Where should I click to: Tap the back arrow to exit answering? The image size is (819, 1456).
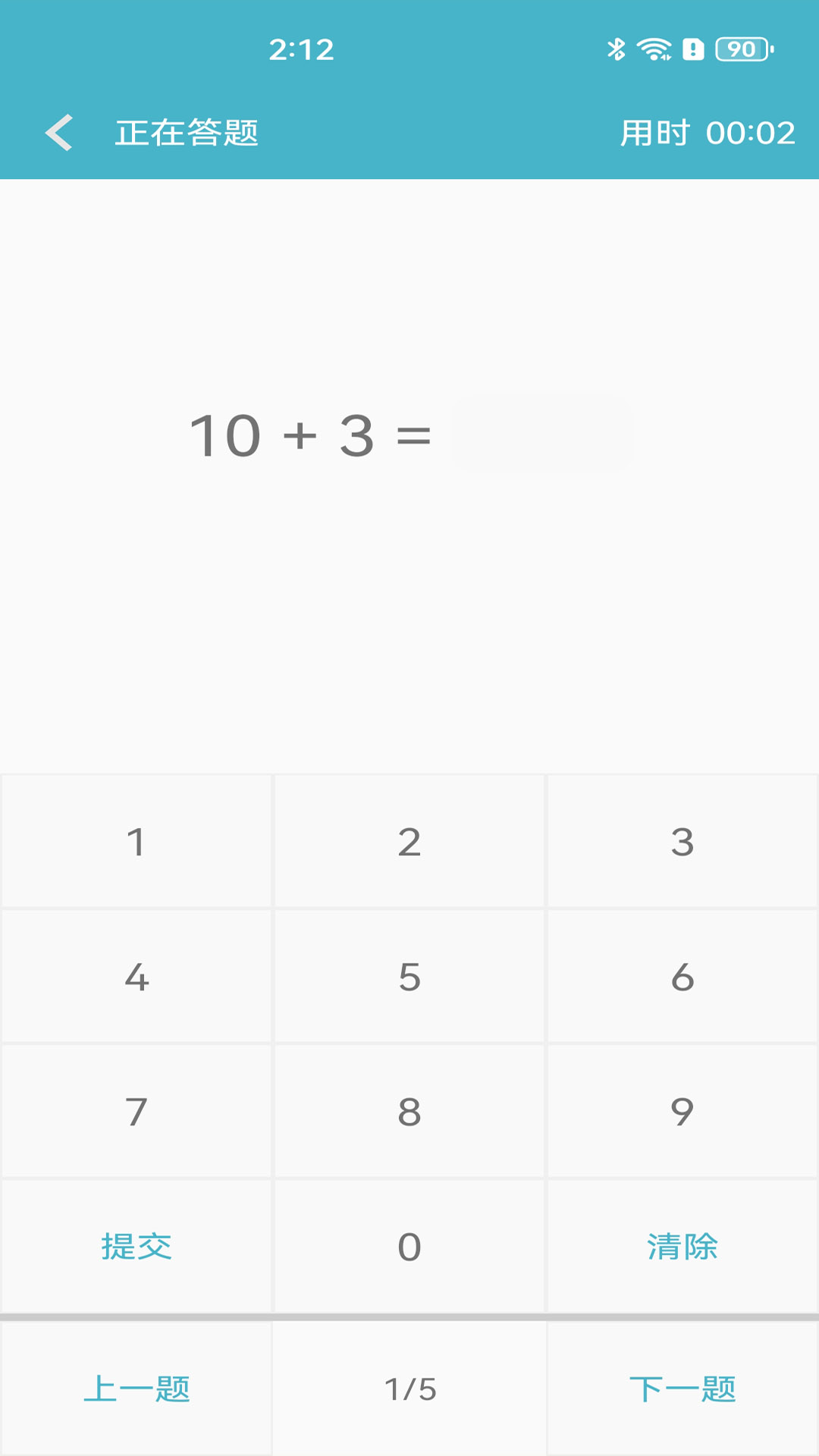pyautogui.click(x=59, y=133)
